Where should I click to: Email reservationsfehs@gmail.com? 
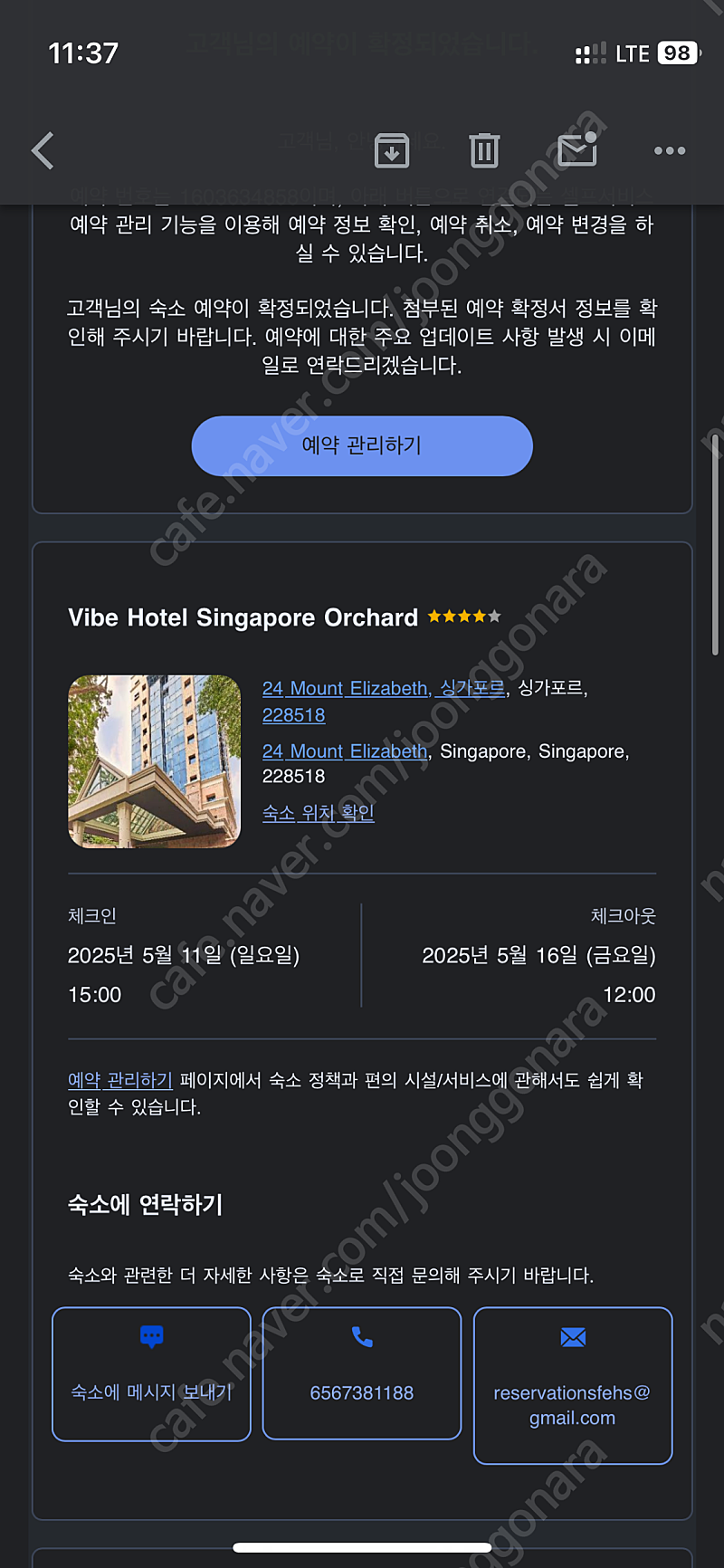click(x=573, y=1385)
